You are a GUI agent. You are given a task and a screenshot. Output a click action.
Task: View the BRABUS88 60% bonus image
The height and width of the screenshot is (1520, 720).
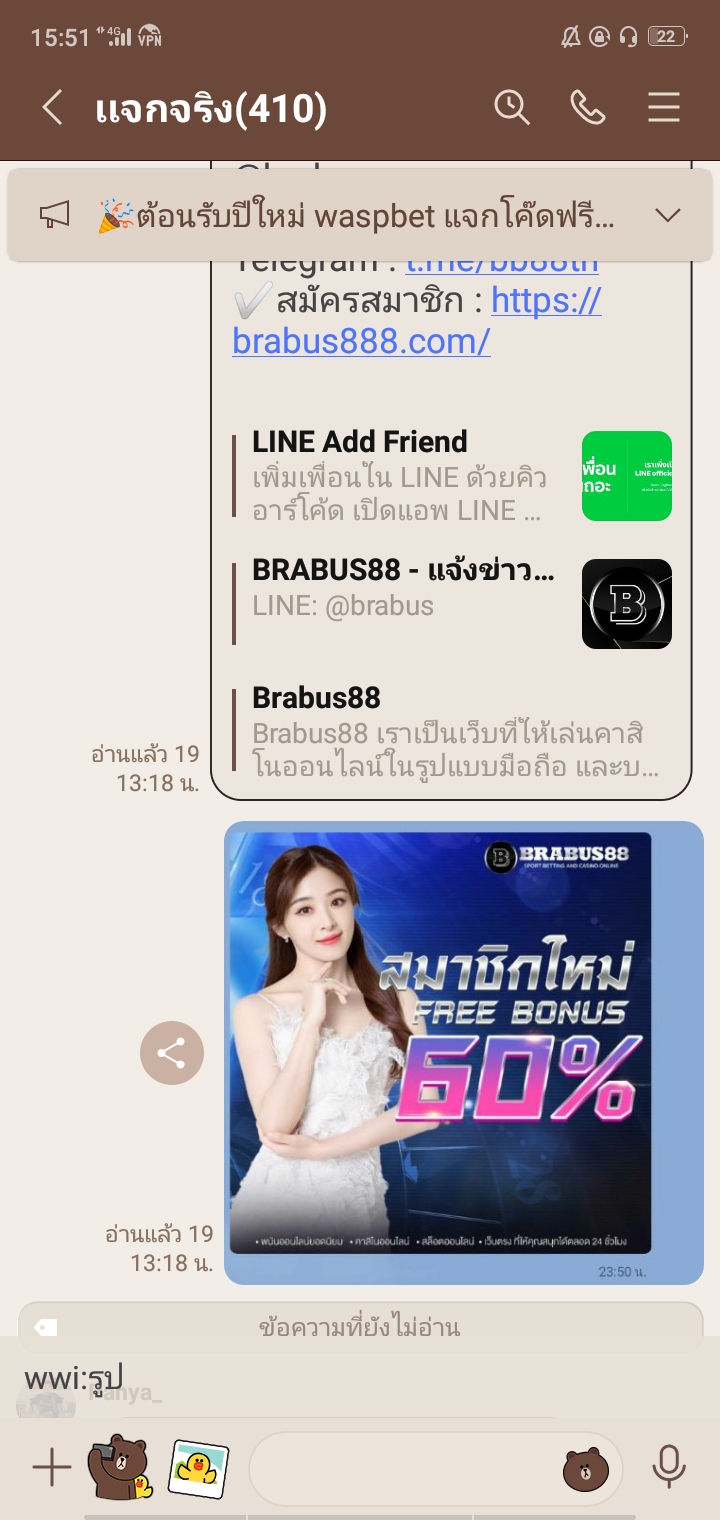[440, 1042]
